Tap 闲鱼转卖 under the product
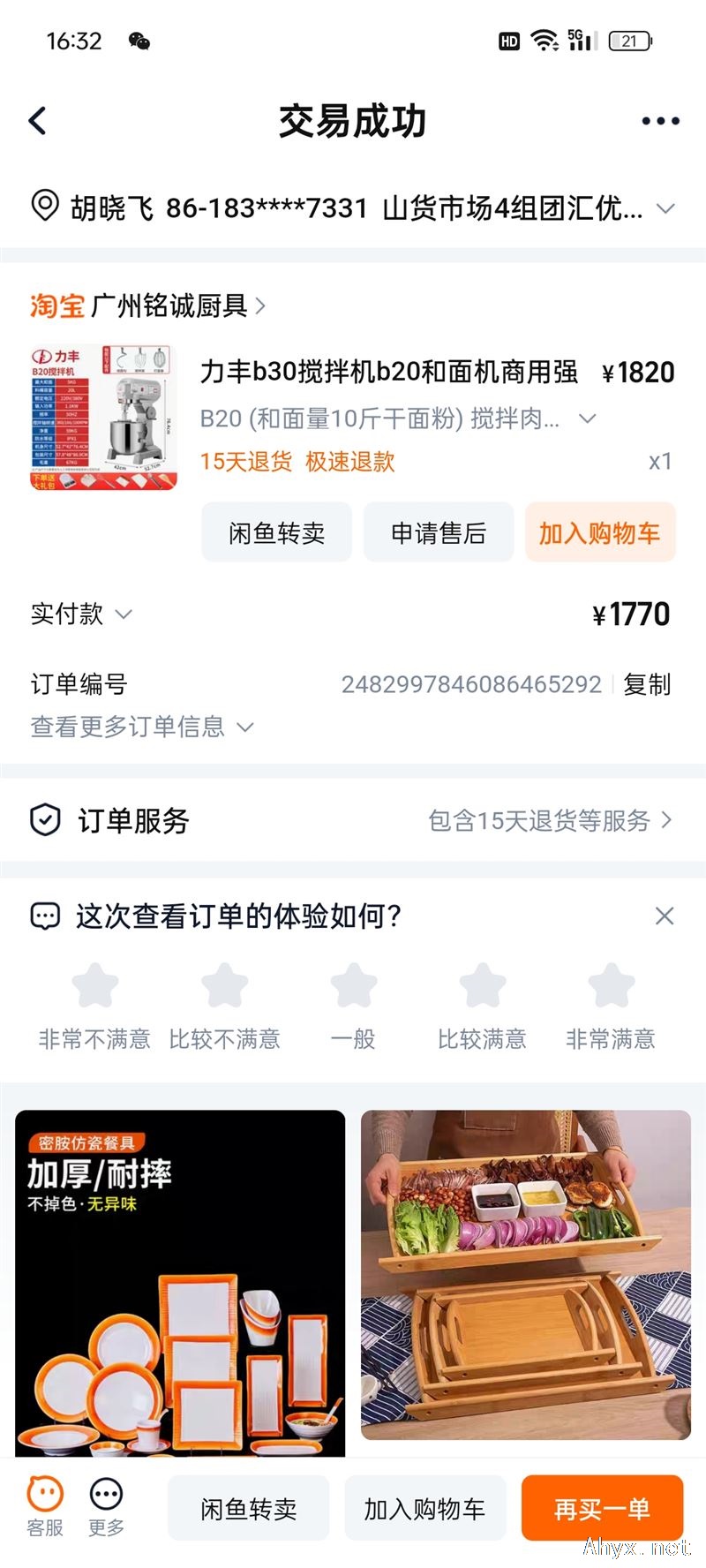Viewport: 706px width, 1568px height. (276, 533)
